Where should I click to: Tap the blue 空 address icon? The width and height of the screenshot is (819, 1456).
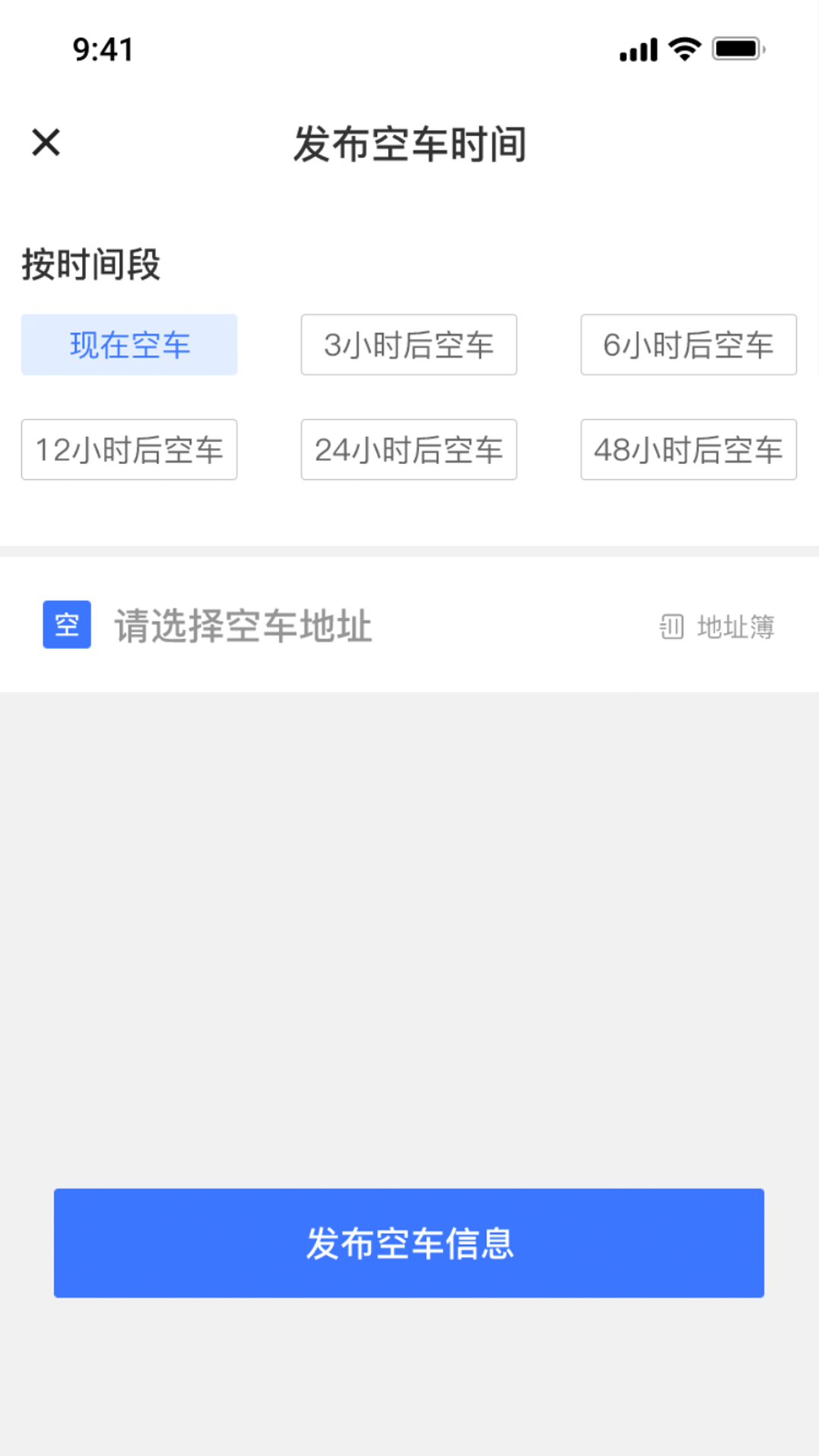click(x=67, y=625)
